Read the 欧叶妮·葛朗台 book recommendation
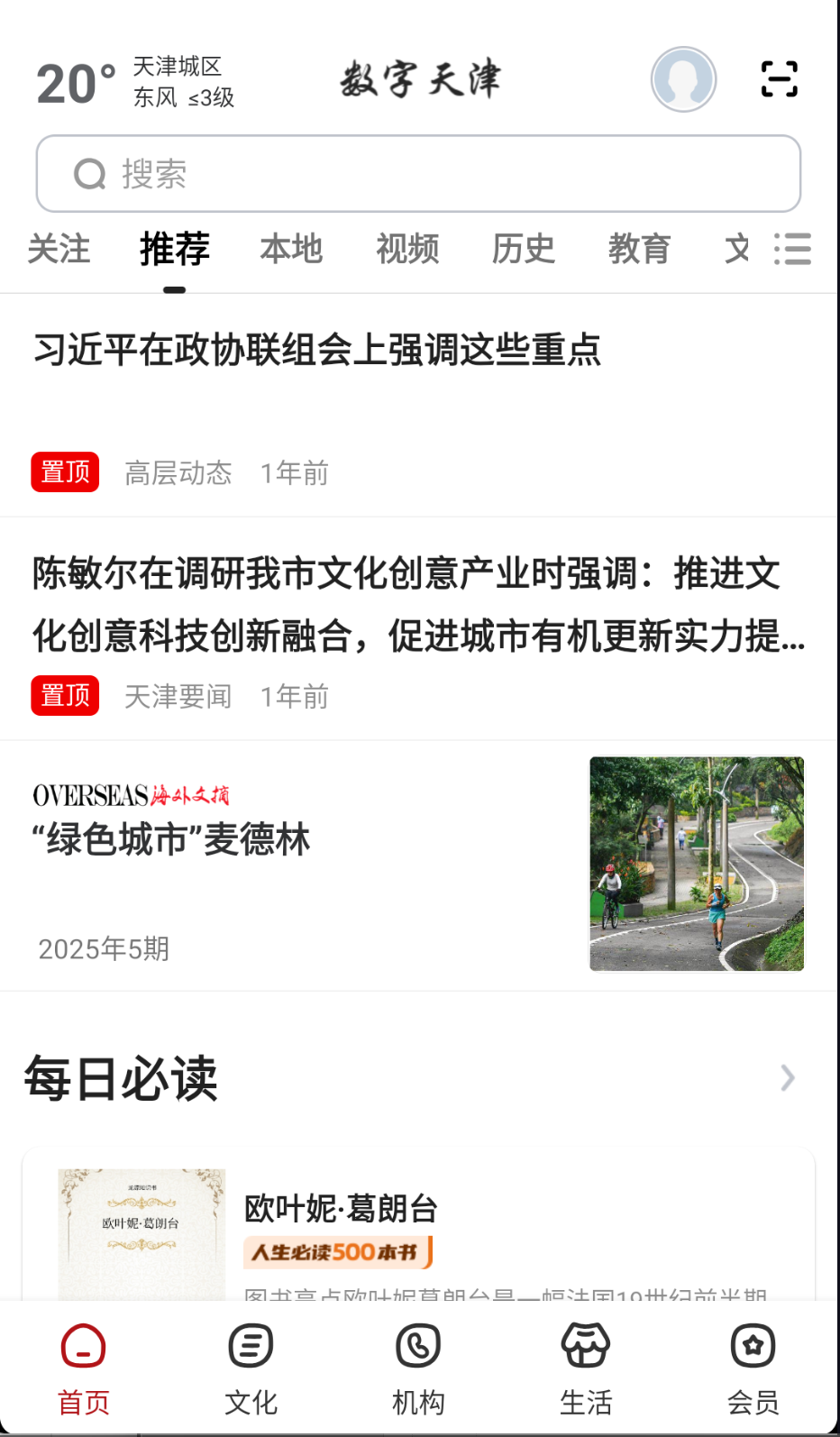Screen dimensions: 840x1437 click(x=341, y=1210)
